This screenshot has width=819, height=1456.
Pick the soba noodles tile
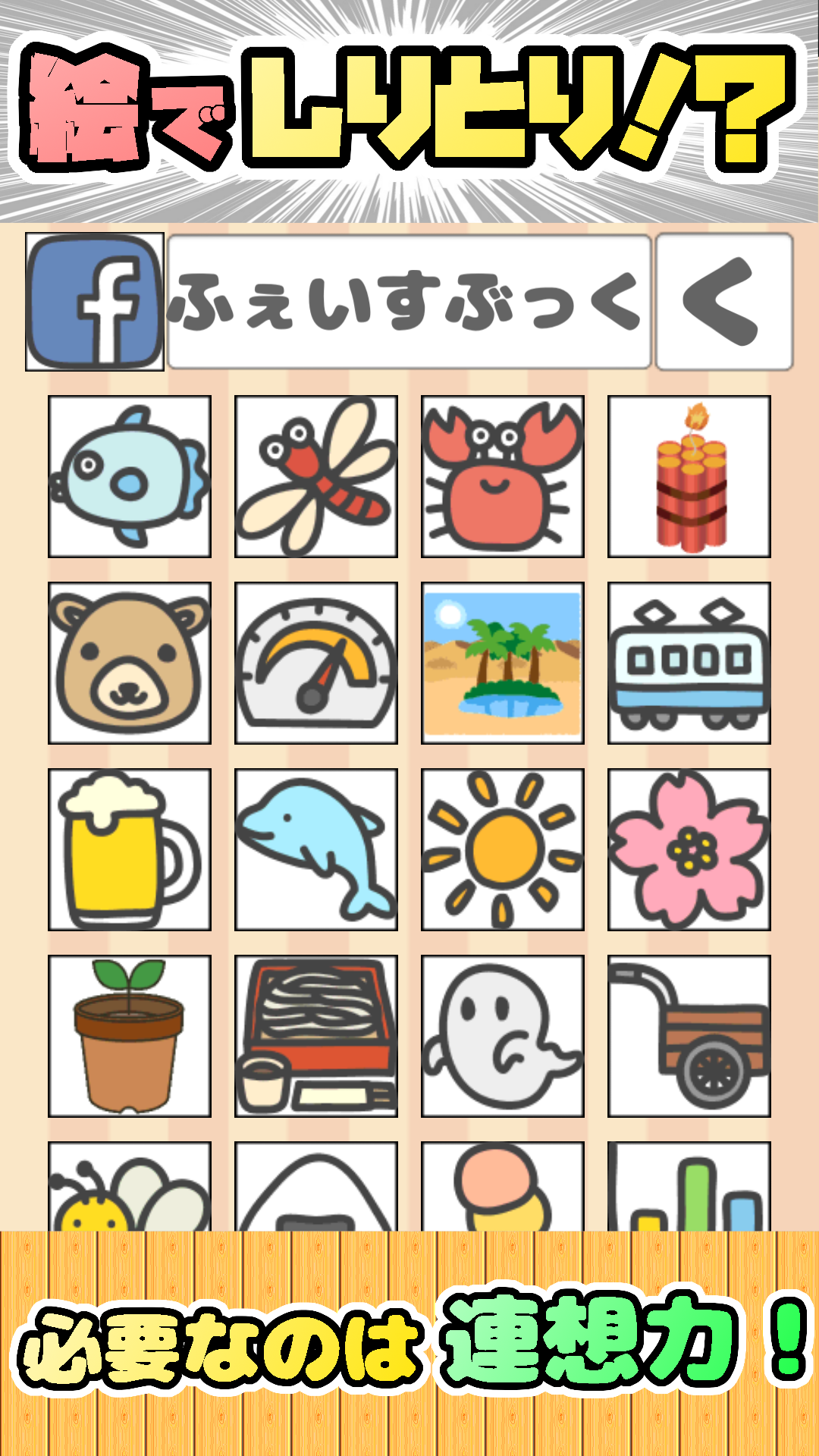point(315,1035)
